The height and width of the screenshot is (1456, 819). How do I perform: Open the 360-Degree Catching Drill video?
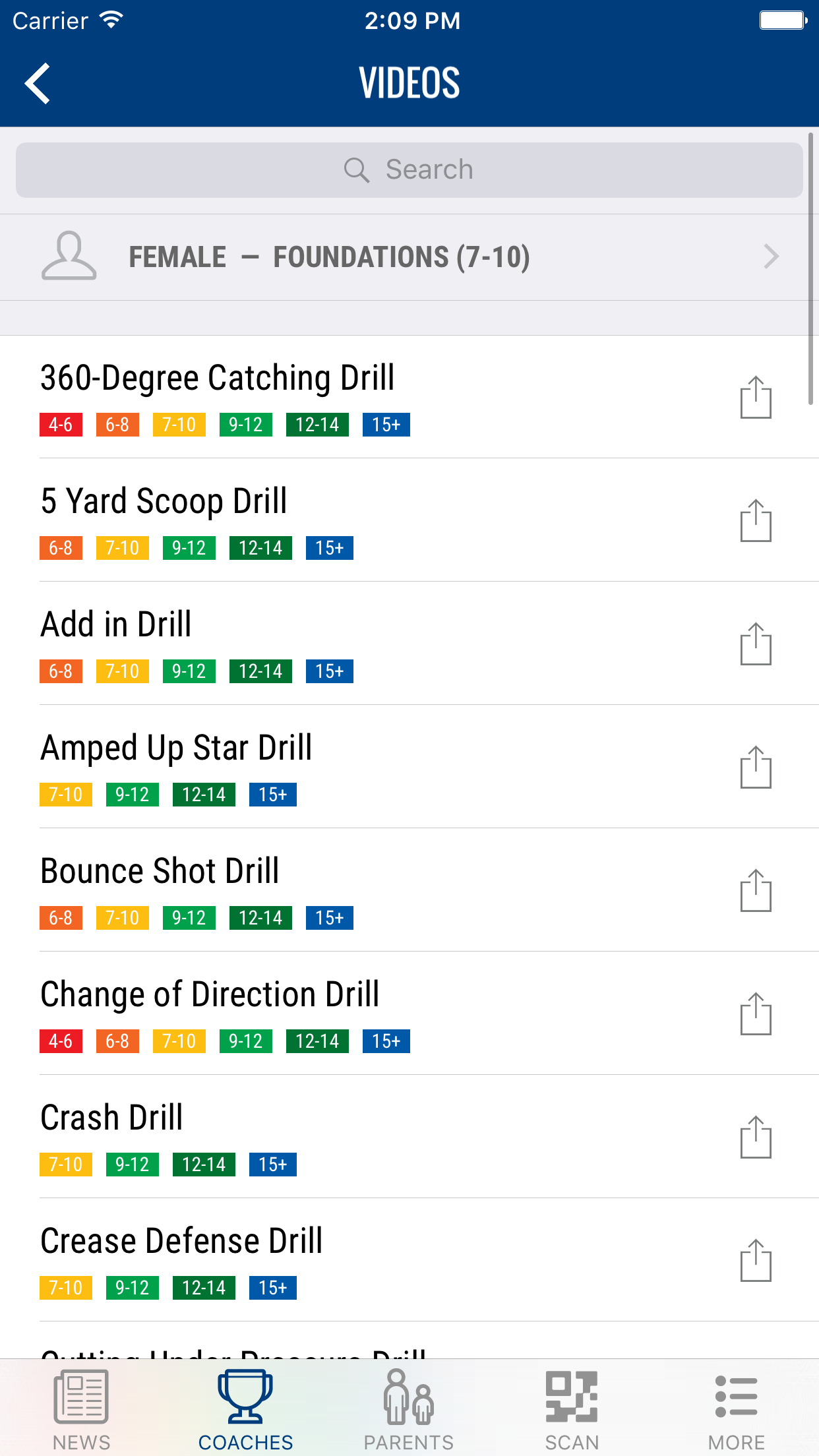pyautogui.click(x=218, y=379)
